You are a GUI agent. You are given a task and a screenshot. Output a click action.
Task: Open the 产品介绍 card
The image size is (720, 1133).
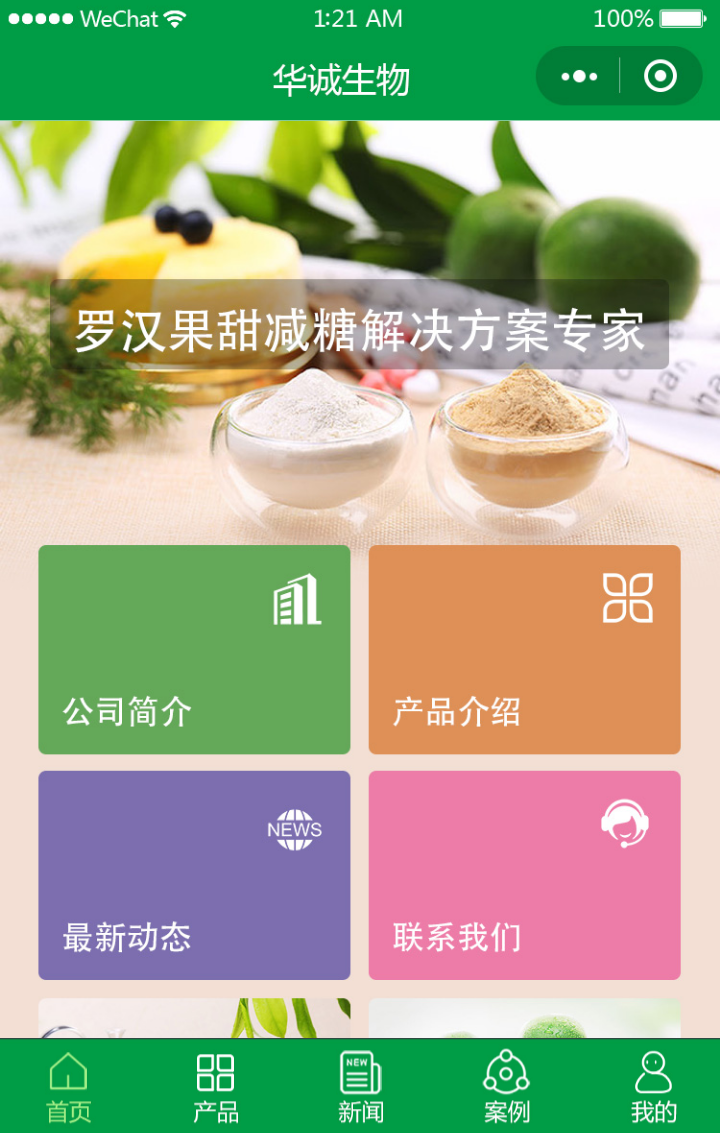coord(524,649)
